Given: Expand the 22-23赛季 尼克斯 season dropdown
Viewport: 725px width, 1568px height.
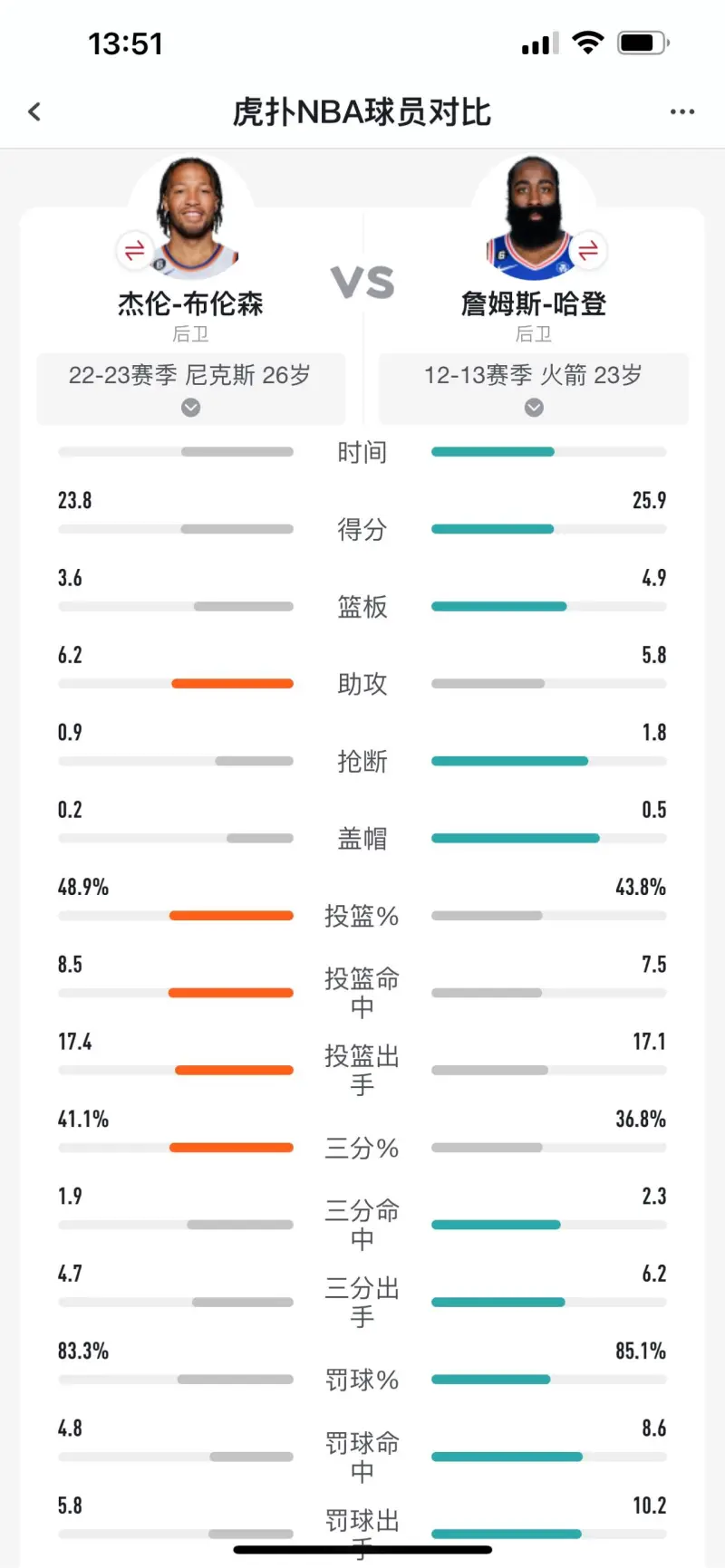Looking at the screenshot, I should point(190,389).
